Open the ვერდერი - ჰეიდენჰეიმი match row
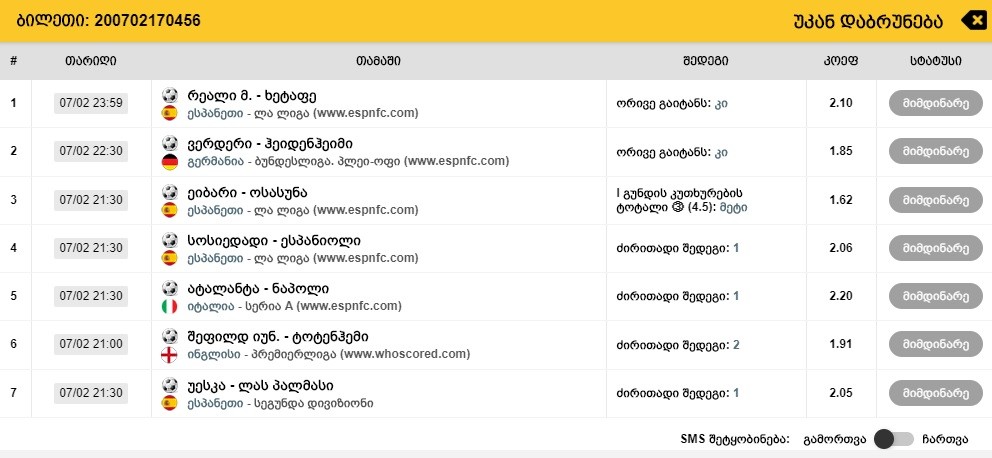 coord(268,144)
